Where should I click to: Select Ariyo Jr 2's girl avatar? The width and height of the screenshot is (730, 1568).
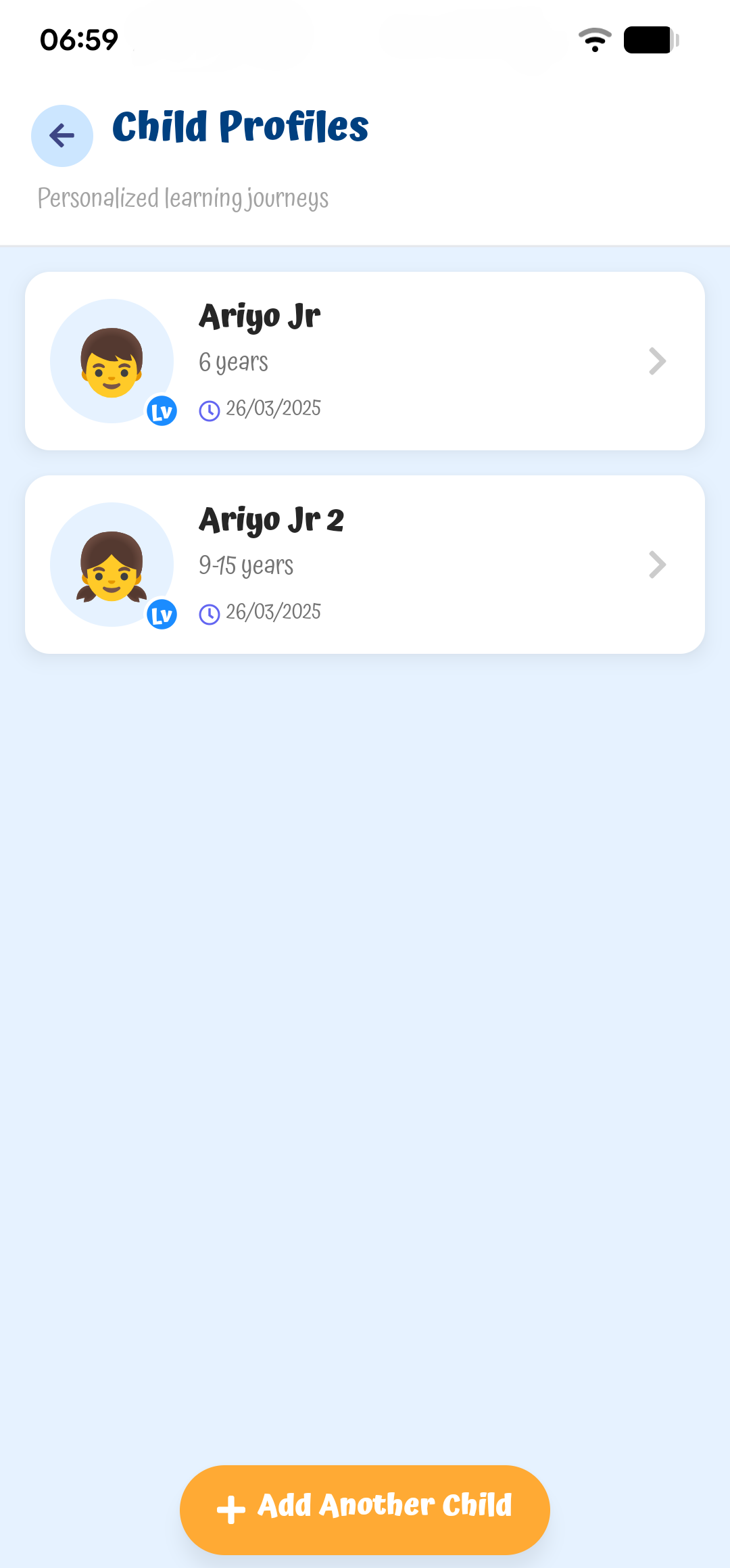(112, 564)
